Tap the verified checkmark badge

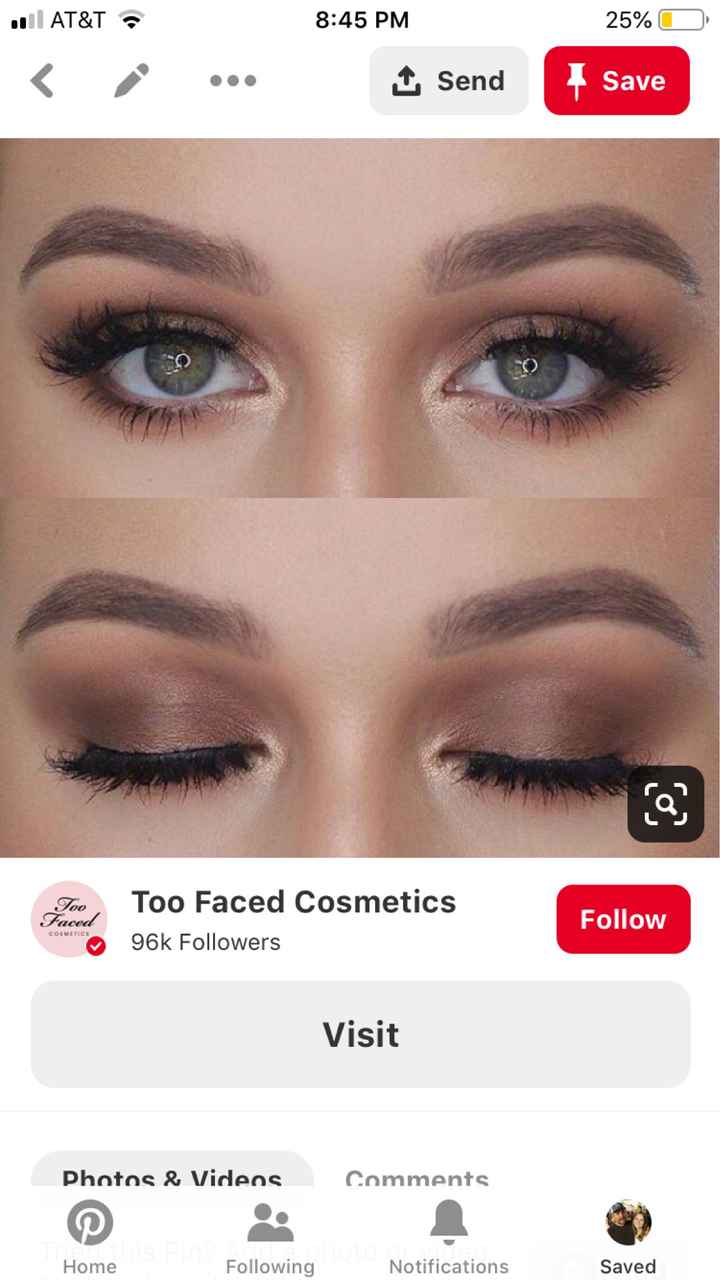96,945
